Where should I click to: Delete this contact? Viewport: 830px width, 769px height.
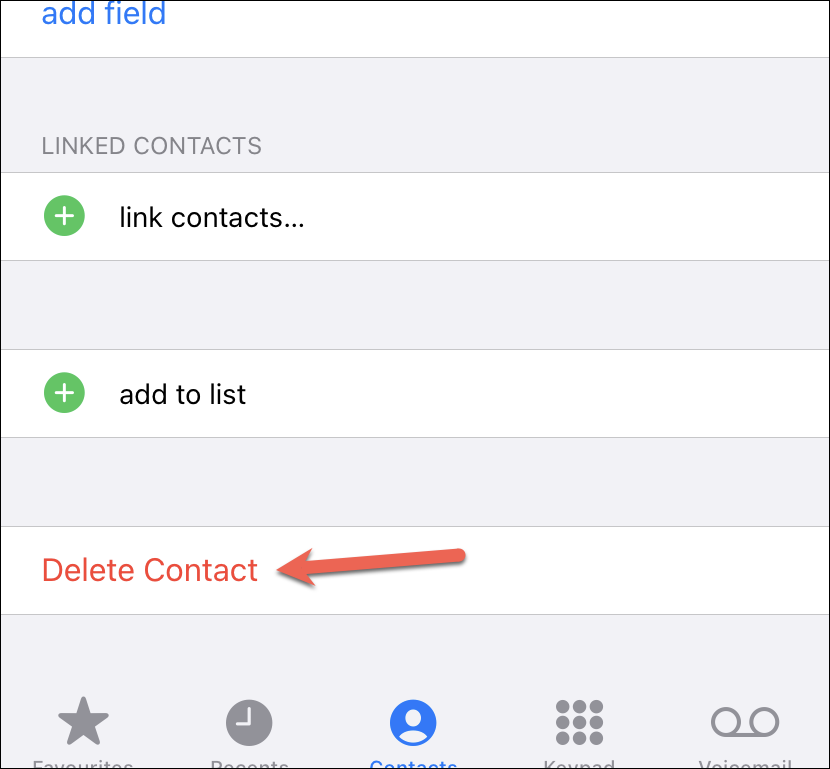click(150, 570)
